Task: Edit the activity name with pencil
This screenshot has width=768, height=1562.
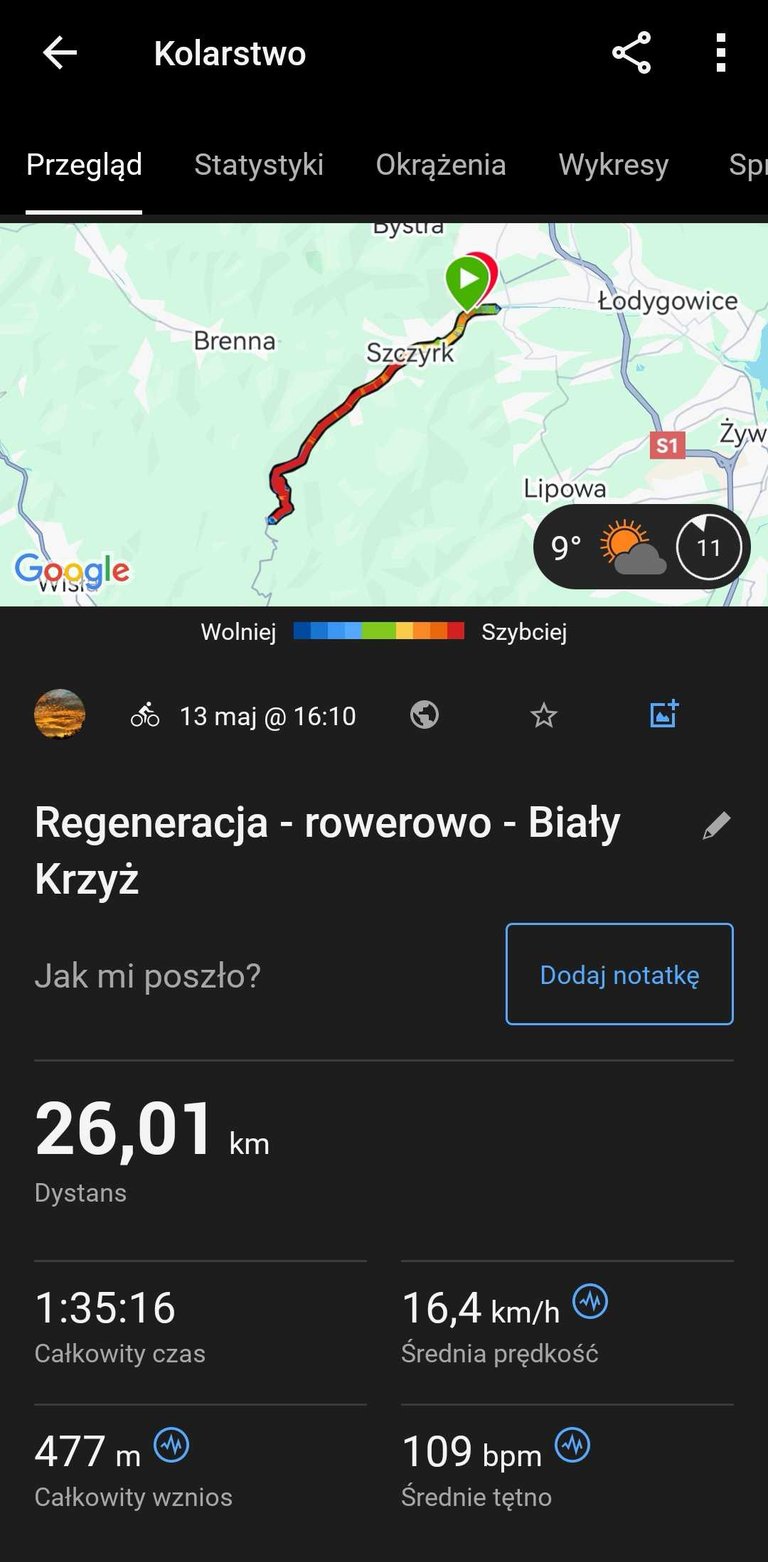Action: pos(716,826)
